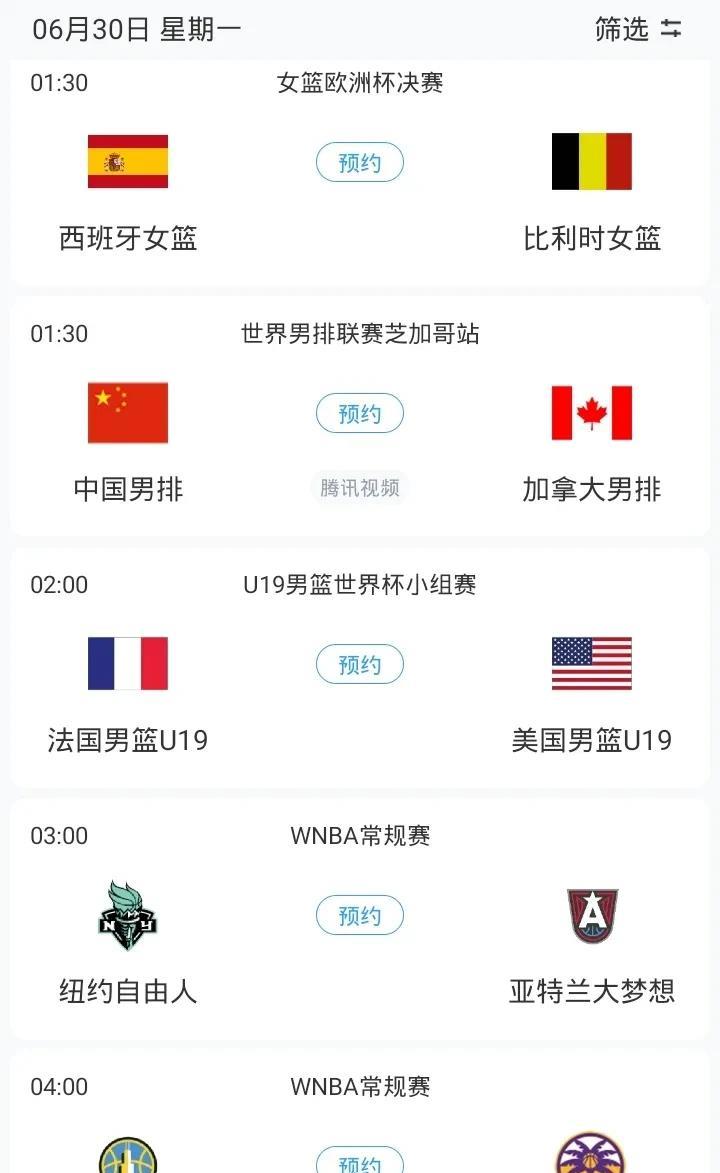Screen dimensions: 720x1173
Task: Select the 腾讯视频 source tag
Action: click(x=360, y=488)
